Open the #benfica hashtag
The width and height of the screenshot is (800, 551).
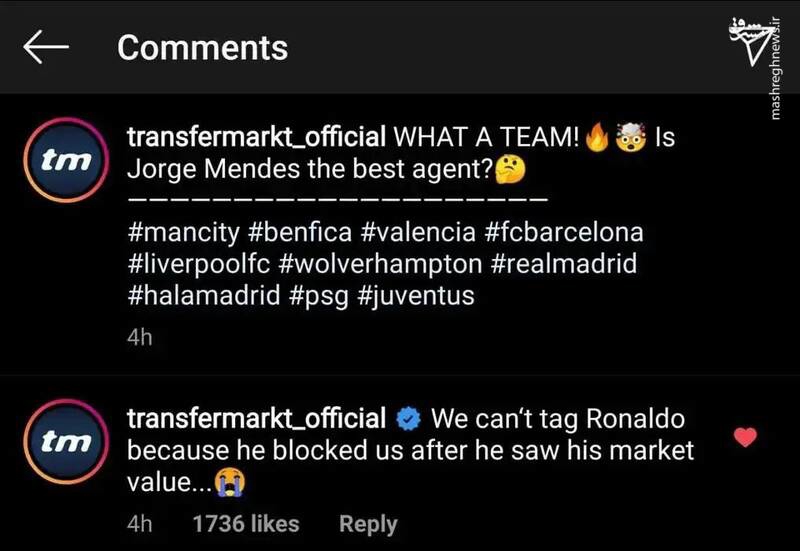(x=296, y=233)
